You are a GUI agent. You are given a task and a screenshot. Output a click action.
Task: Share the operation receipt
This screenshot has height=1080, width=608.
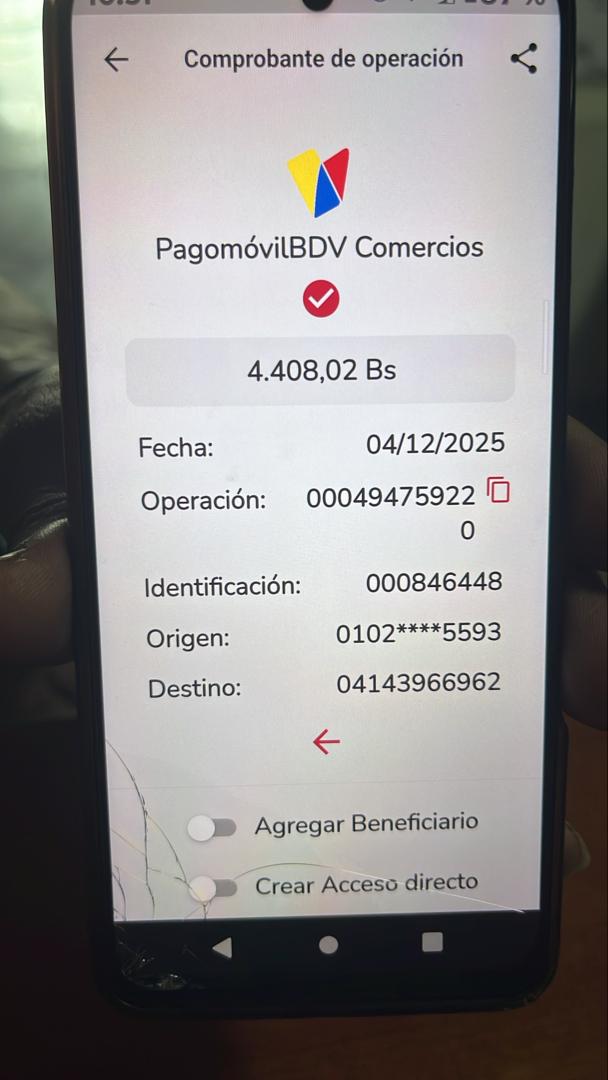pos(524,58)
